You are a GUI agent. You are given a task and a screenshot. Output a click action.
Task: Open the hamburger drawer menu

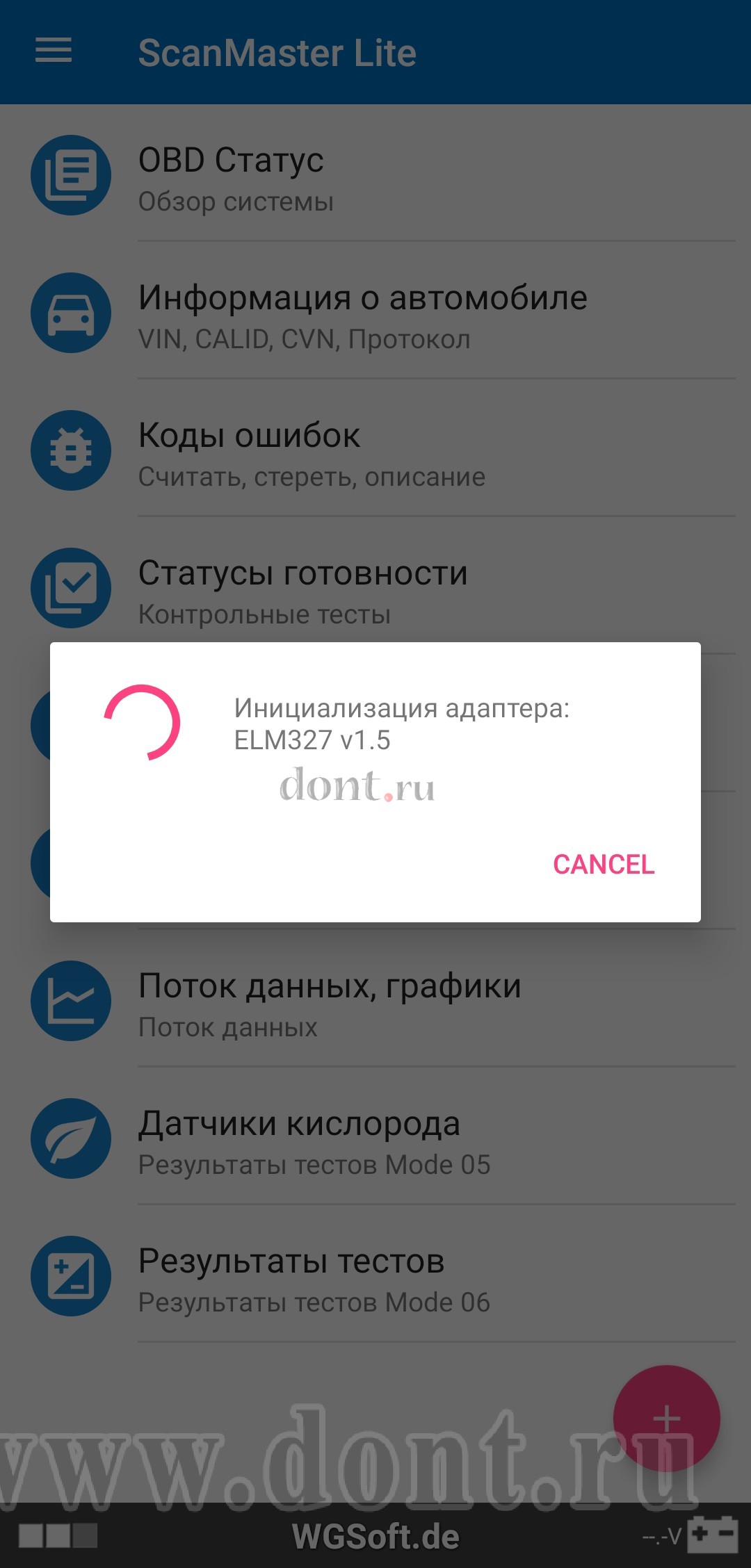click(54, 51)
